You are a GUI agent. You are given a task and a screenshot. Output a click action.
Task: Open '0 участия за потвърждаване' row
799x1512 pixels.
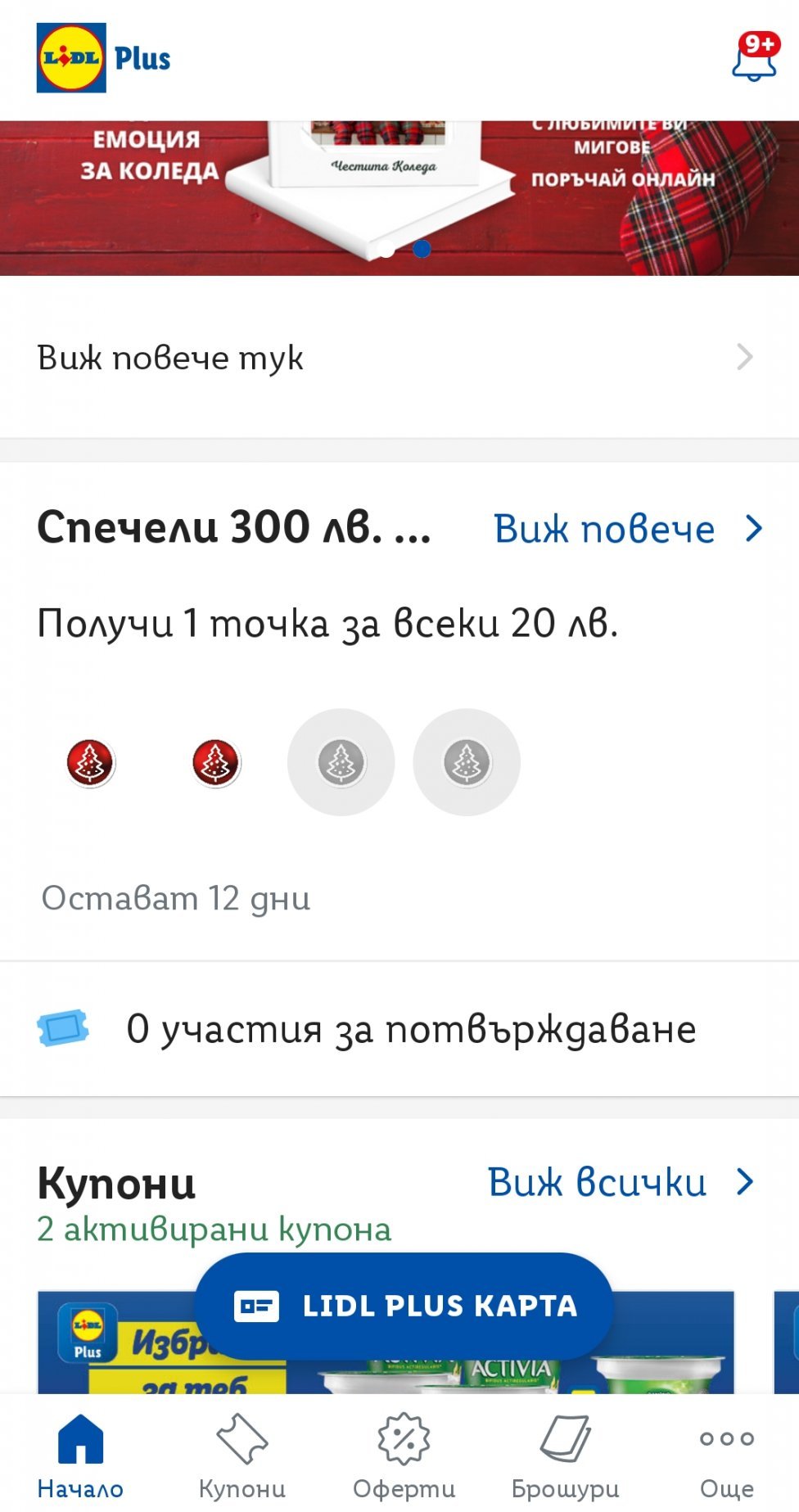coord(399,1029)
